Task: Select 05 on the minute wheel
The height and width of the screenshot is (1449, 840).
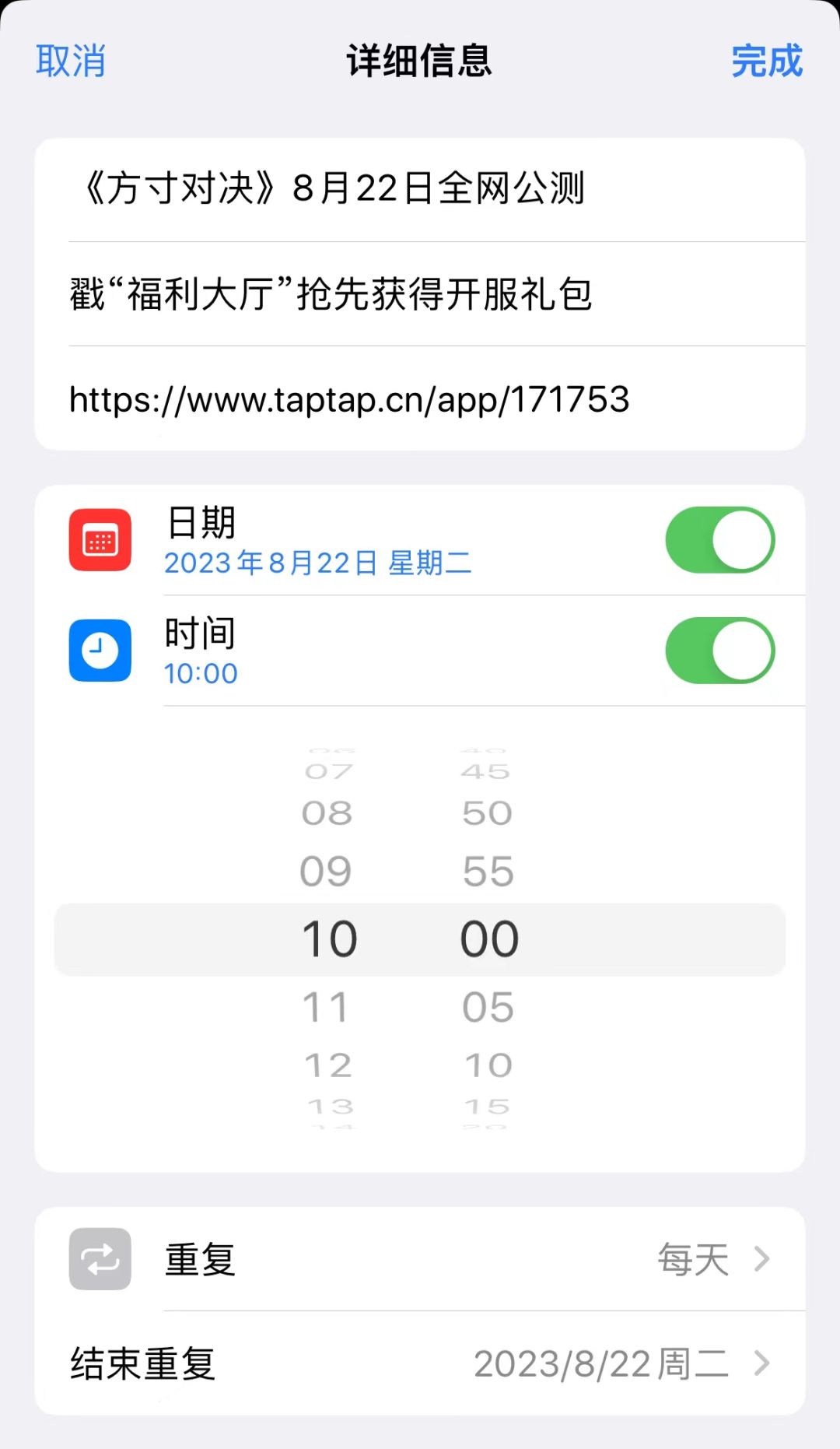Action: [x=488, y=1005]
